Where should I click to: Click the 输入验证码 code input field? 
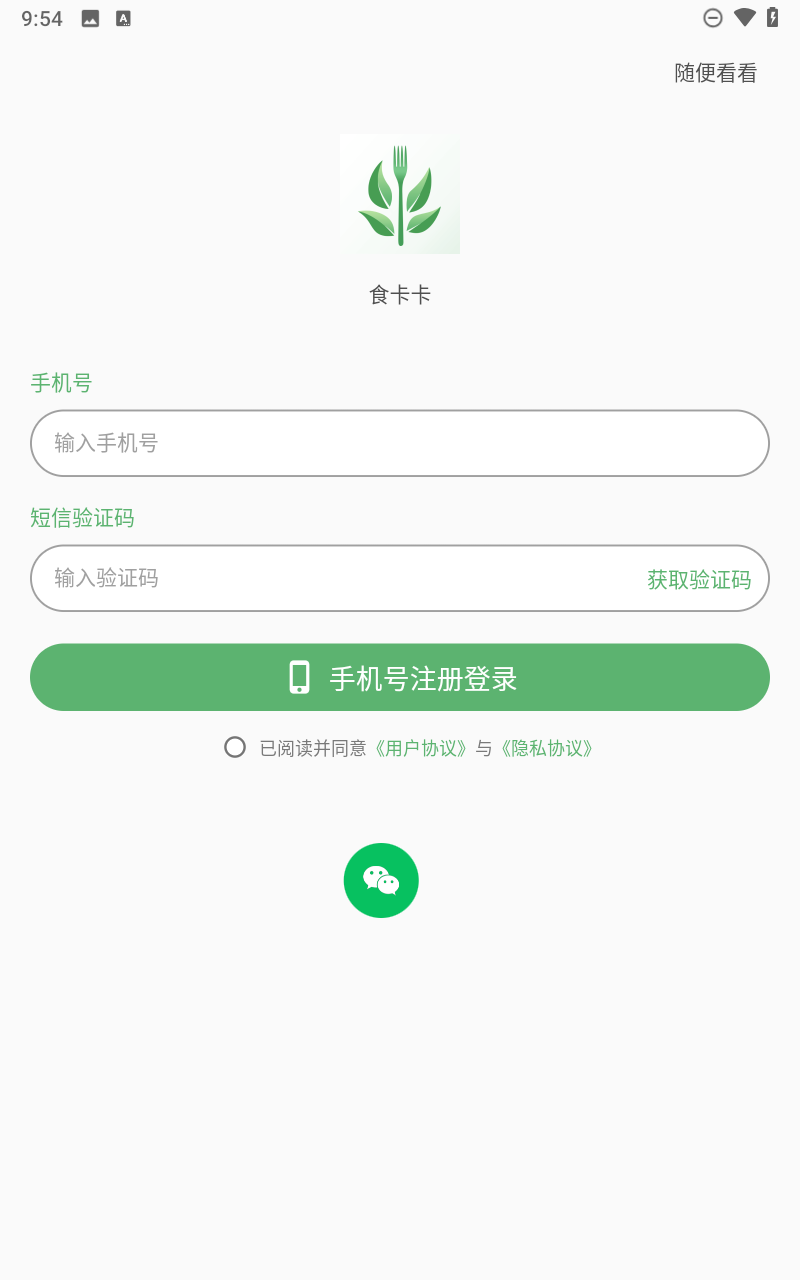(300, 578)
